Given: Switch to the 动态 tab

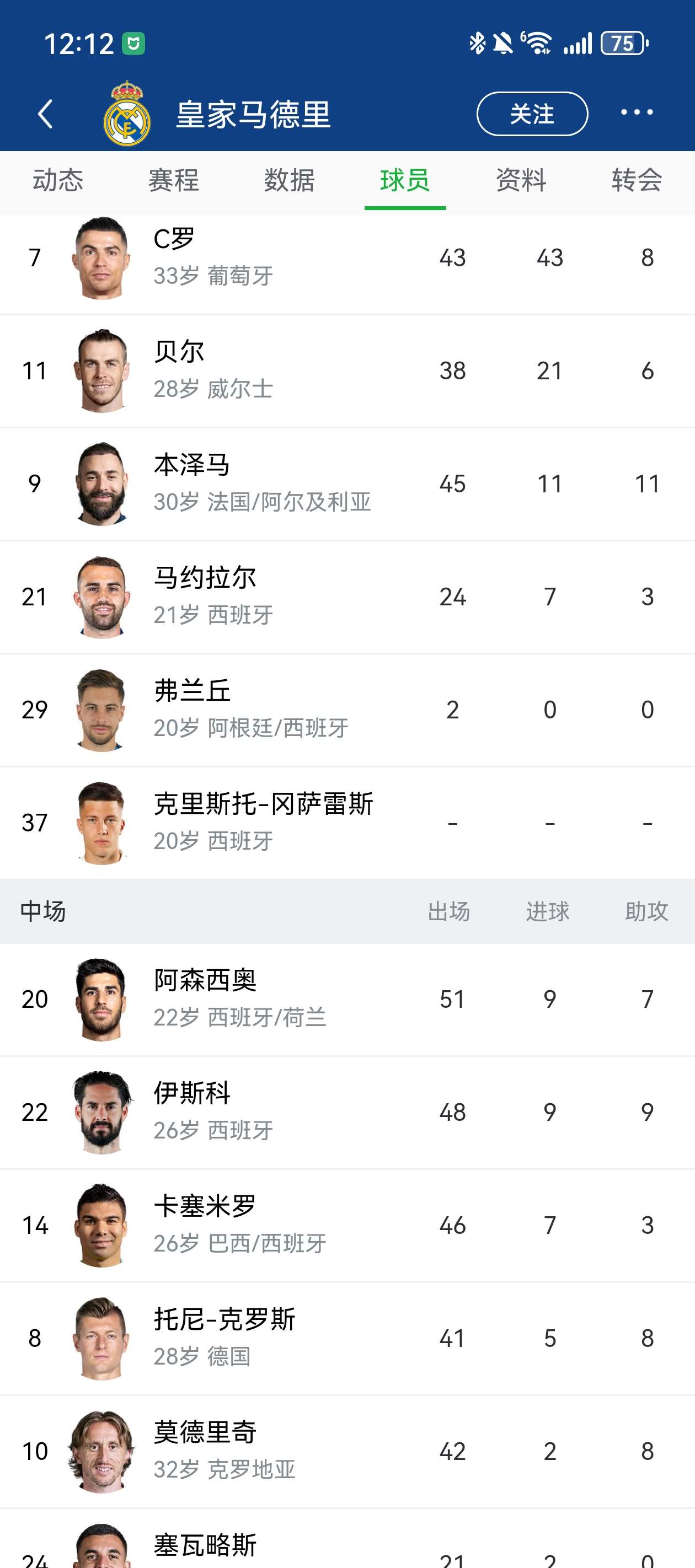Looking at the screenshot, I should pyautogui.click(x=58, y=180).
